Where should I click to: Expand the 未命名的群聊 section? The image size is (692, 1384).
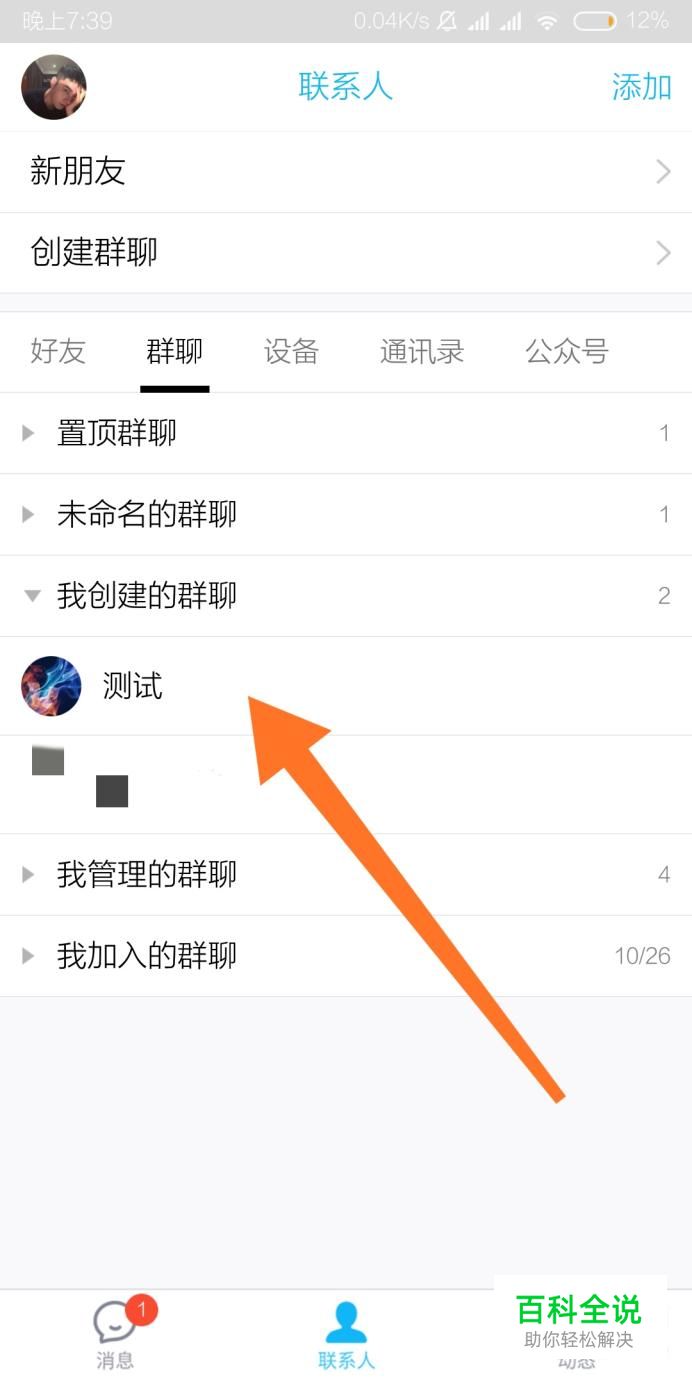pyautogui.click(x=345, y=515)
